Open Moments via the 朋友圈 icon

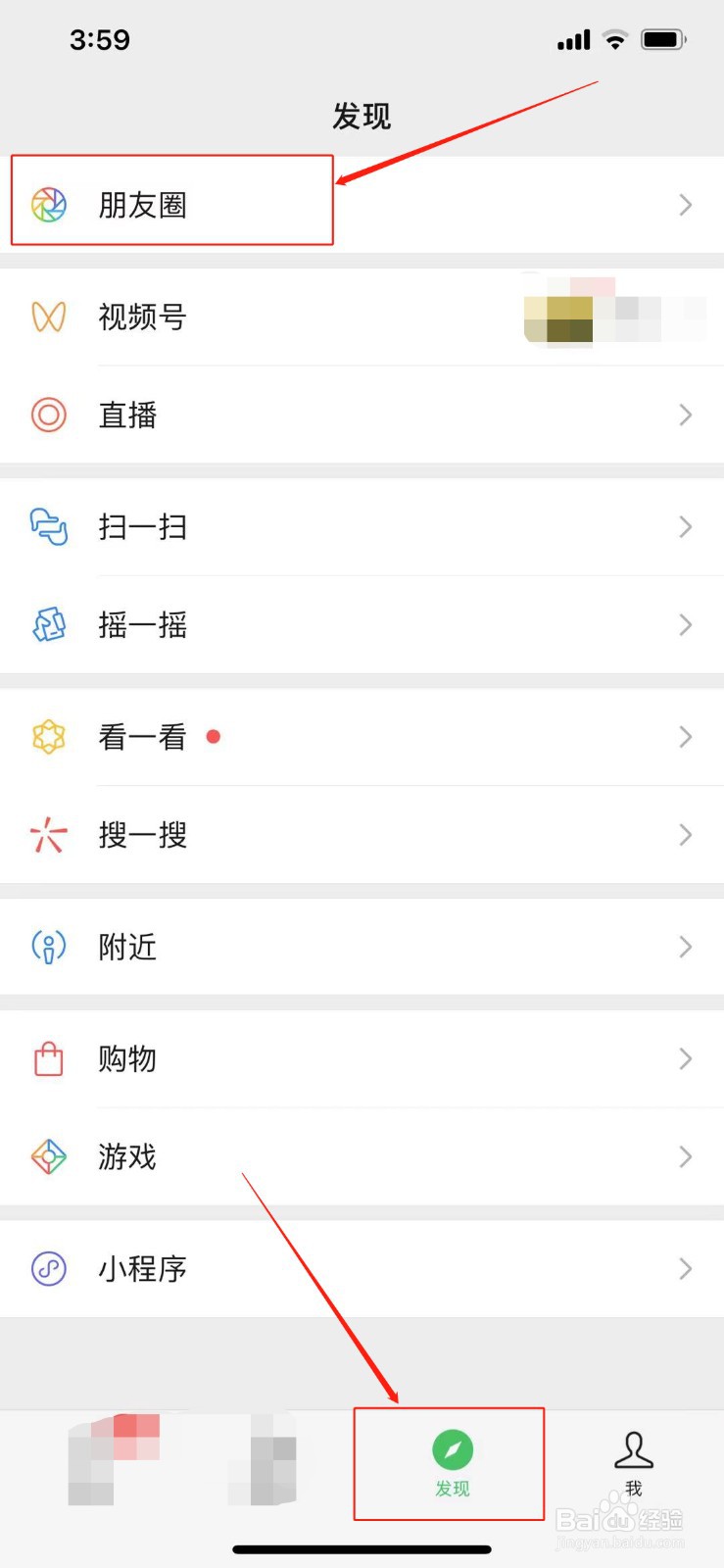point(48,204)
